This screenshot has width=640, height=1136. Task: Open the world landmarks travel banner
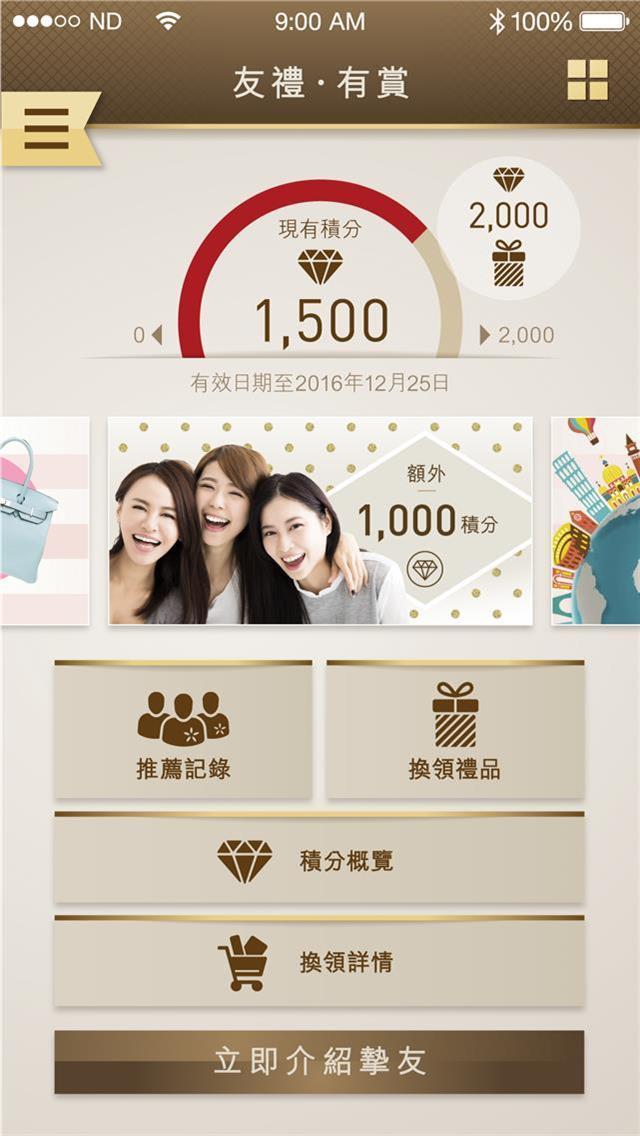point(596,521)
